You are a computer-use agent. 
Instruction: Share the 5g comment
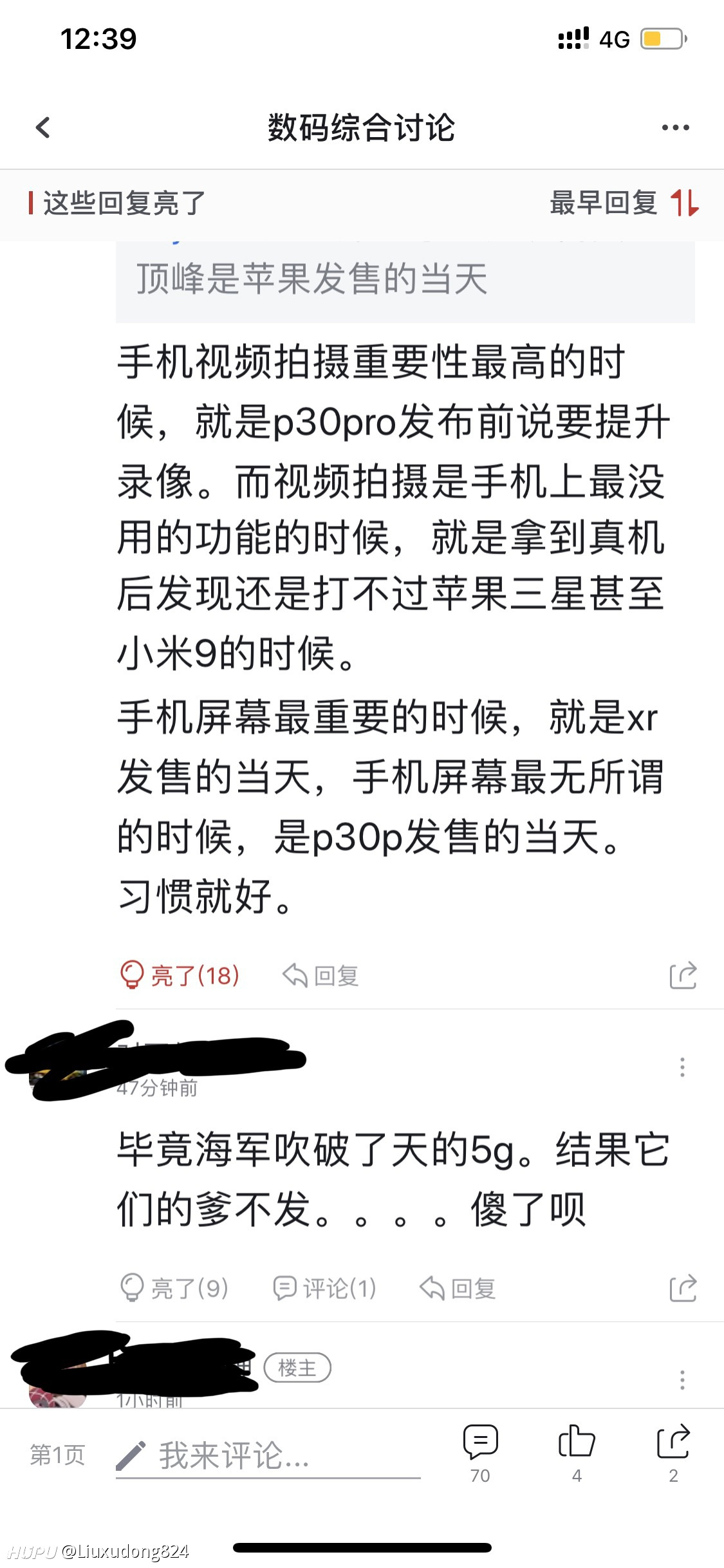(x=683, y=1288)
